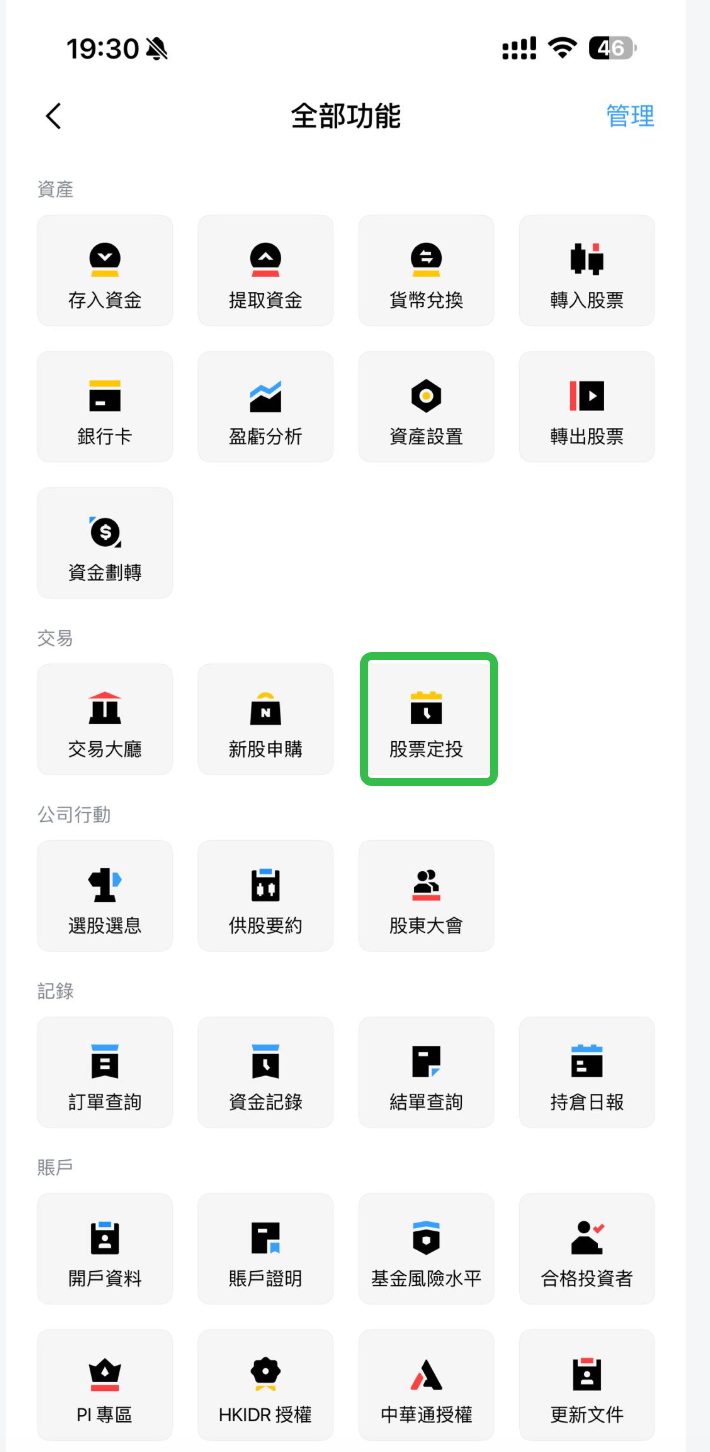Open the 銀行卡 bank card tile
Image resolution: width=710 pixels, height=1452 pixels.
click(x=105, y=407)
